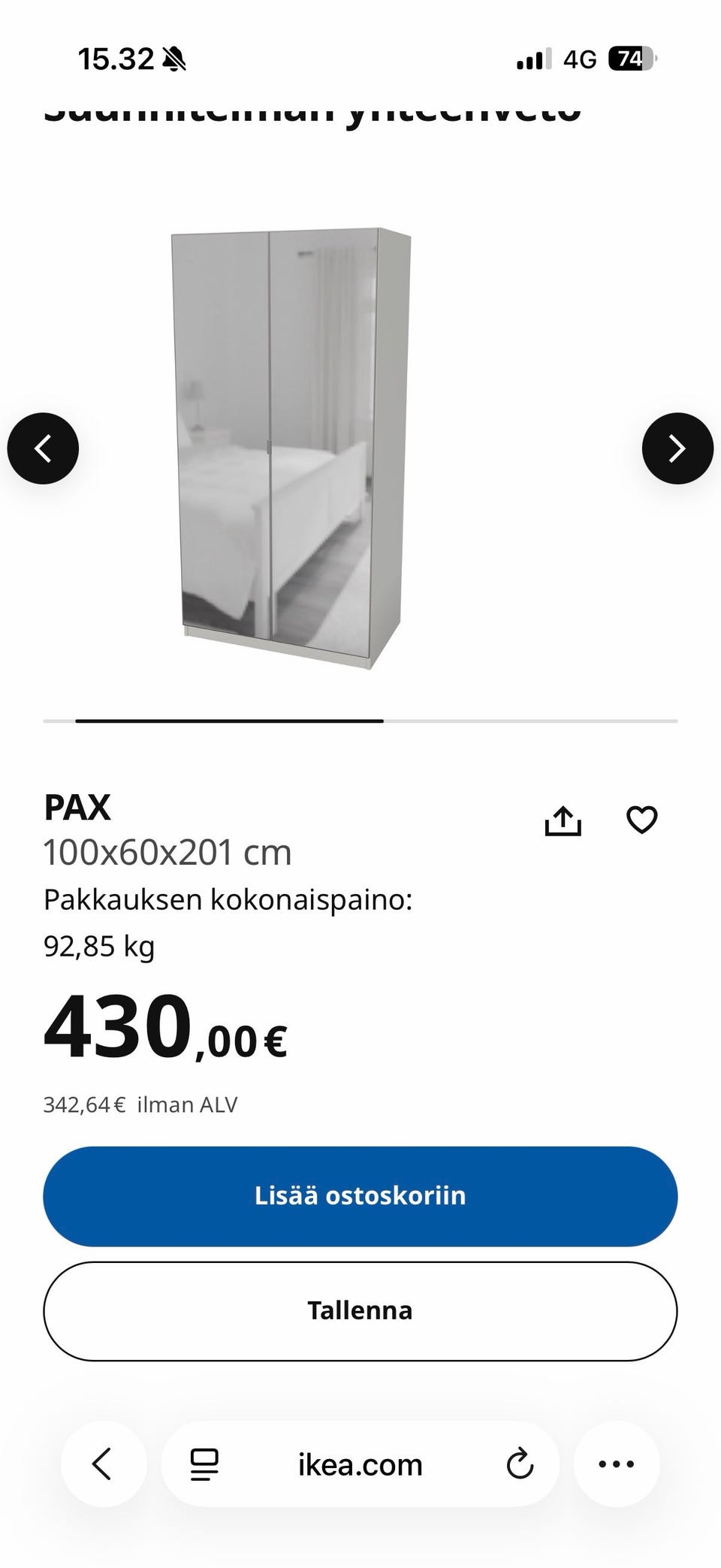Open the ikea.com address bar
The image size is (721, 1568).
pyautogui.click(x=360, y=1464)
